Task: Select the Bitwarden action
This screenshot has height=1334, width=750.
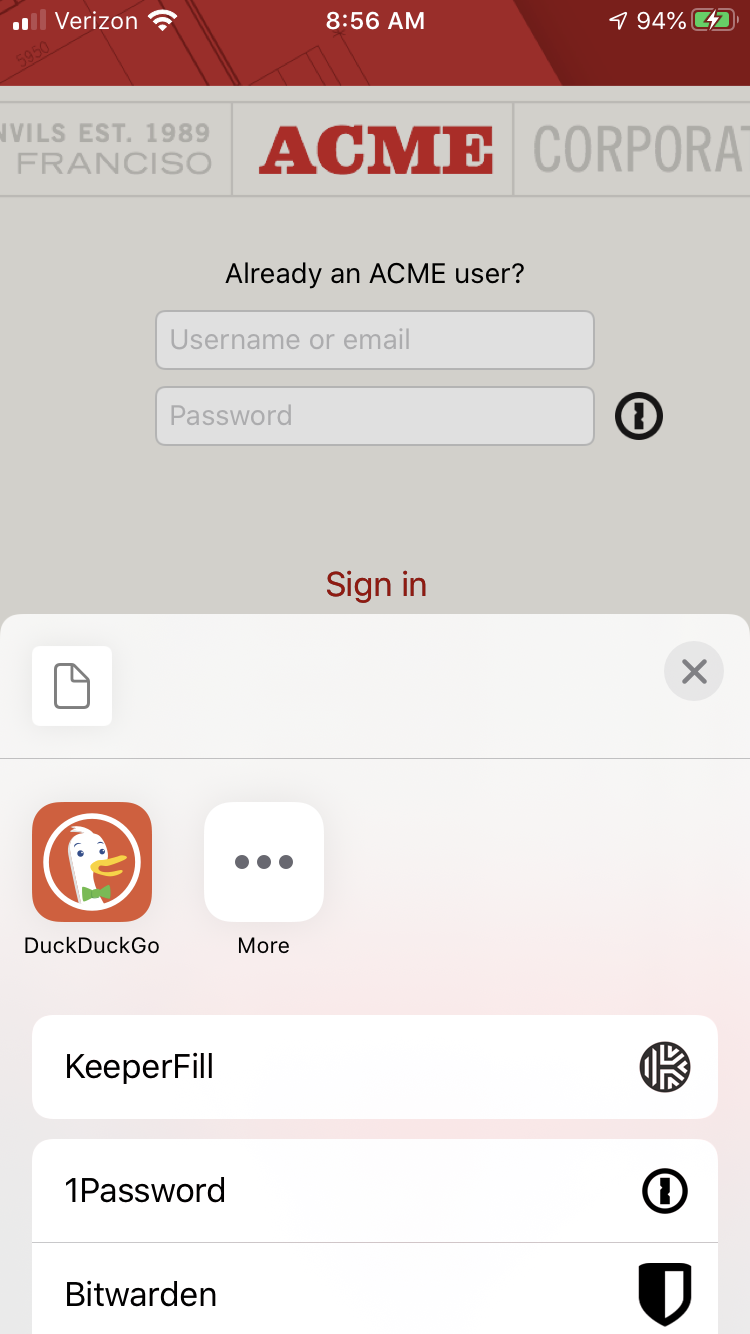Action: click(x=375, y=1290)
